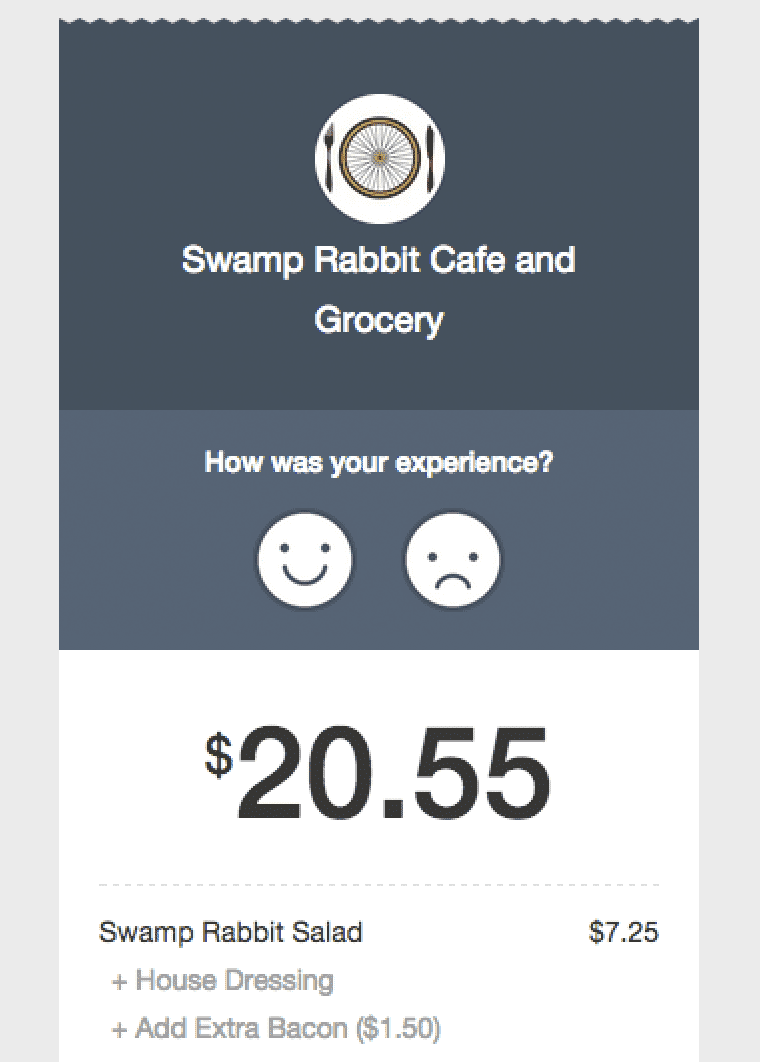Rate the experience with the frowning face
The width and height of the screenshot is (760, 1062).
tap(453, 561)
